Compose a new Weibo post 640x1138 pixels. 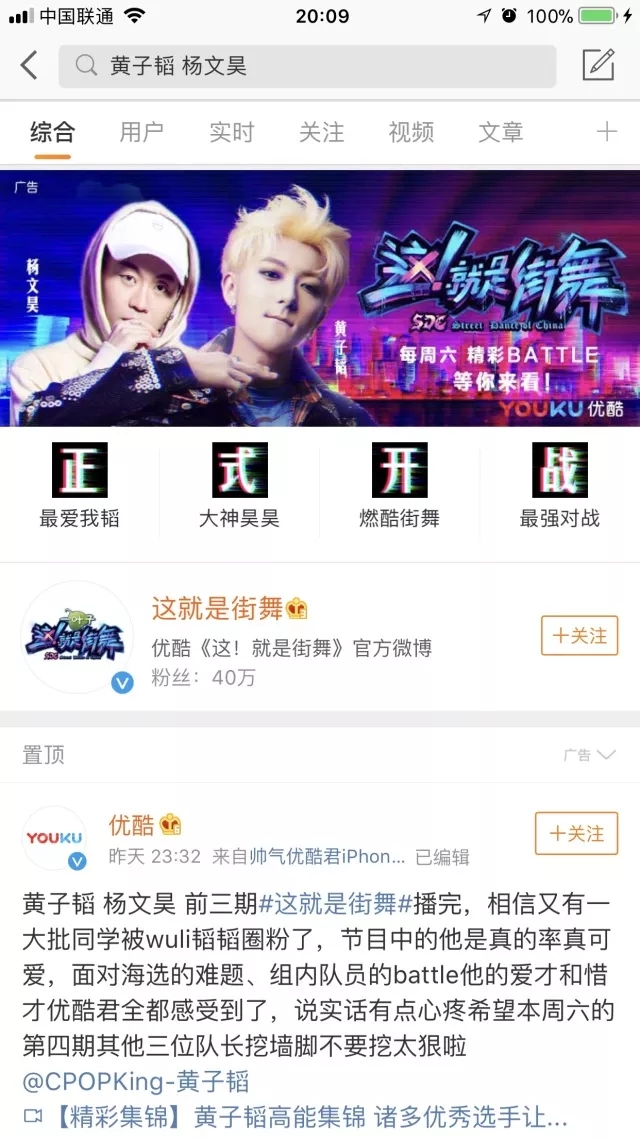[x=598, y=65]
